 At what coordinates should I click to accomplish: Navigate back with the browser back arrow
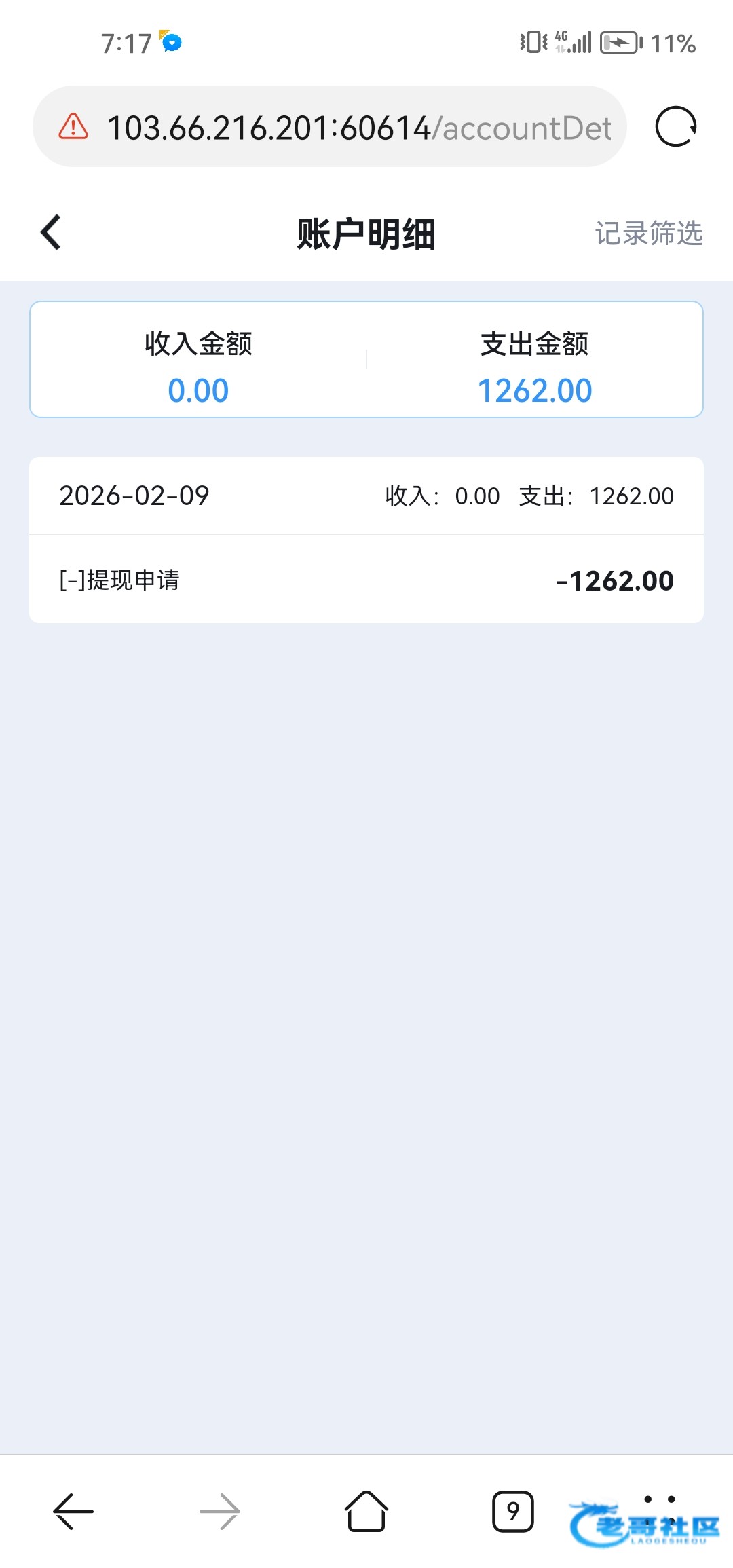pos(73,1511)
